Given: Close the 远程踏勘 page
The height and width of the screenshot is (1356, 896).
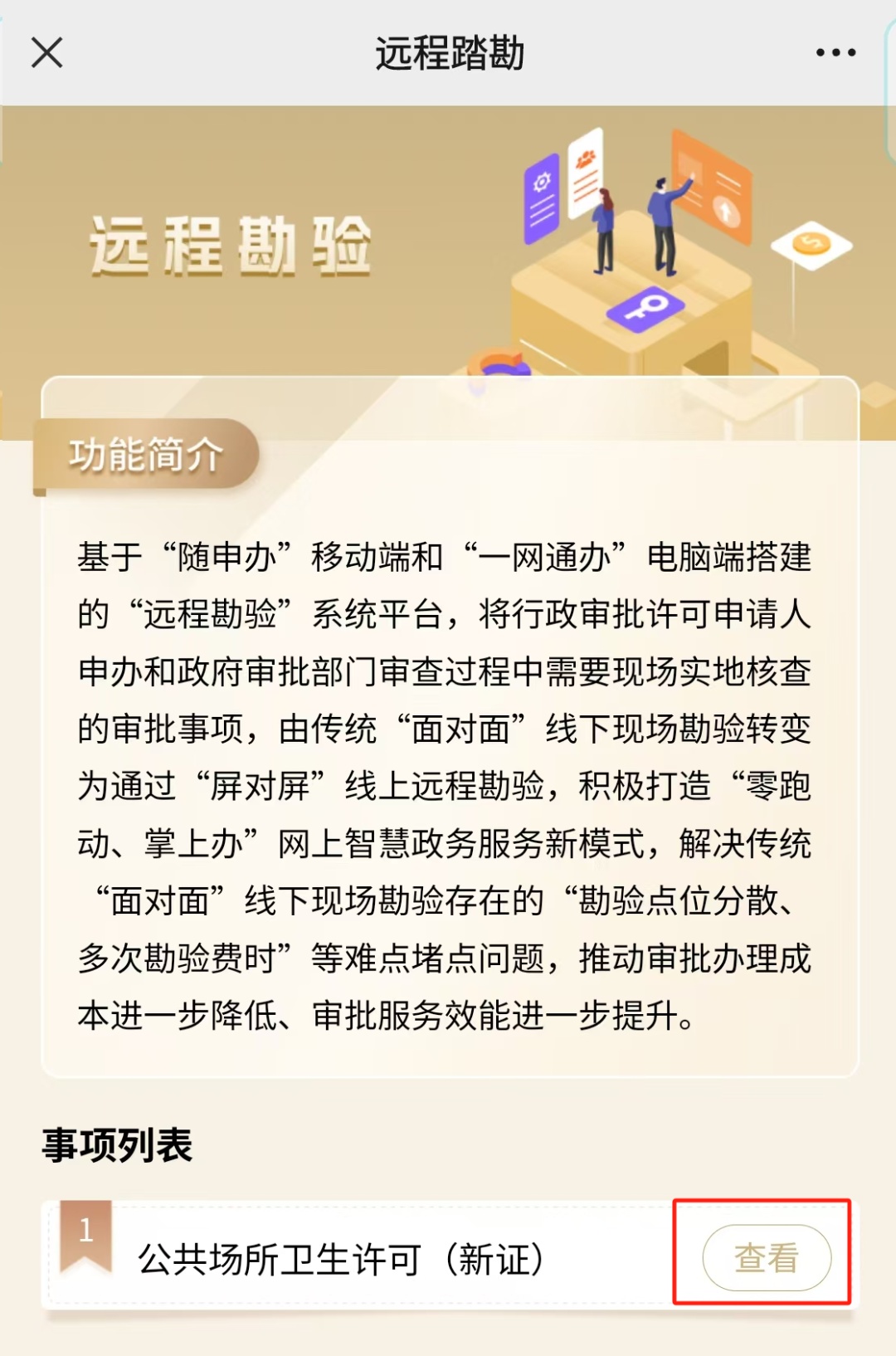Looking at the screenshot, I should pos(46,53).
